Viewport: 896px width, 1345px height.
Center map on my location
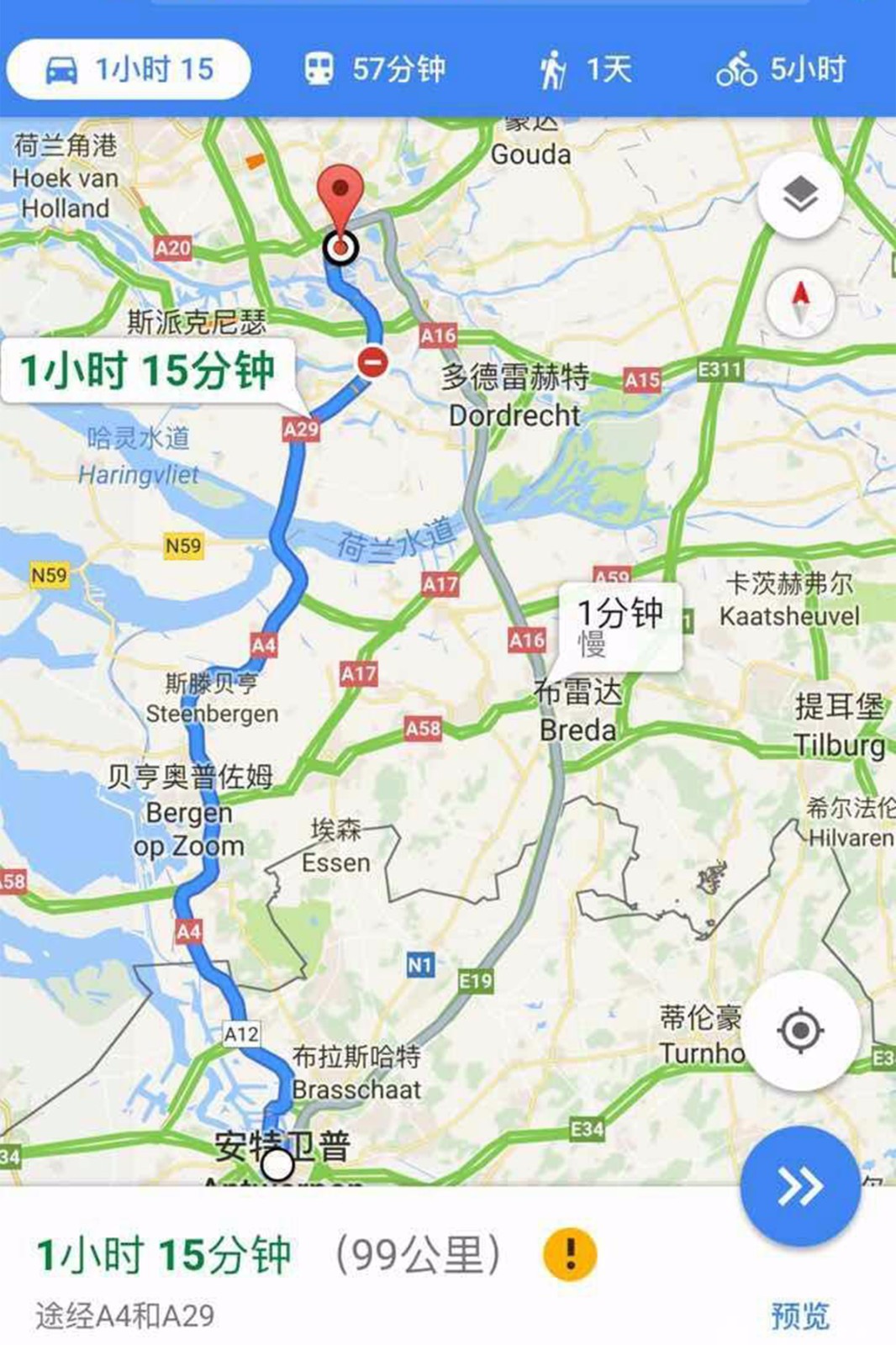coord(800,1030)
